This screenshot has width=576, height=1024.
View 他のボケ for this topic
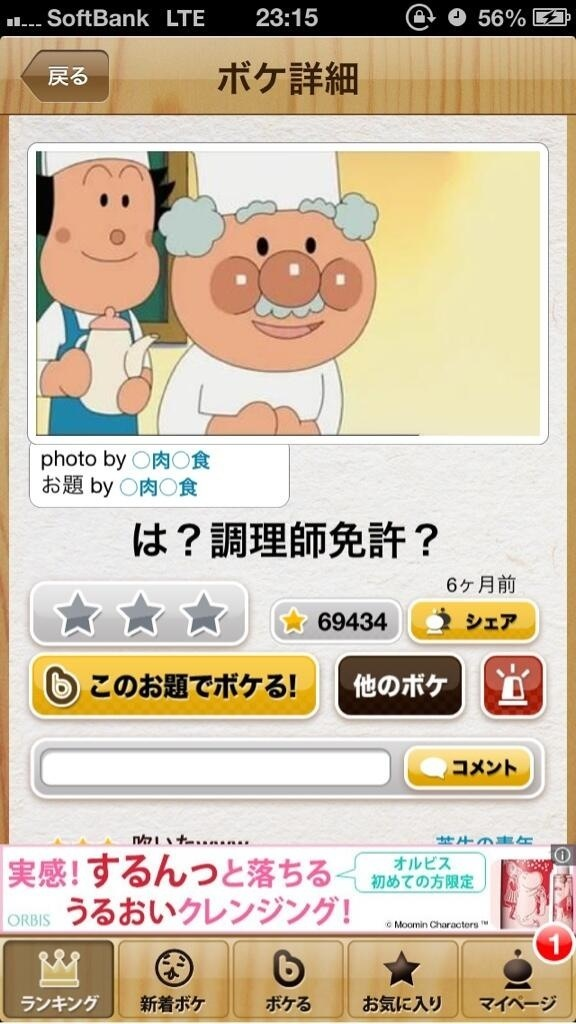[x=400, y=686]
